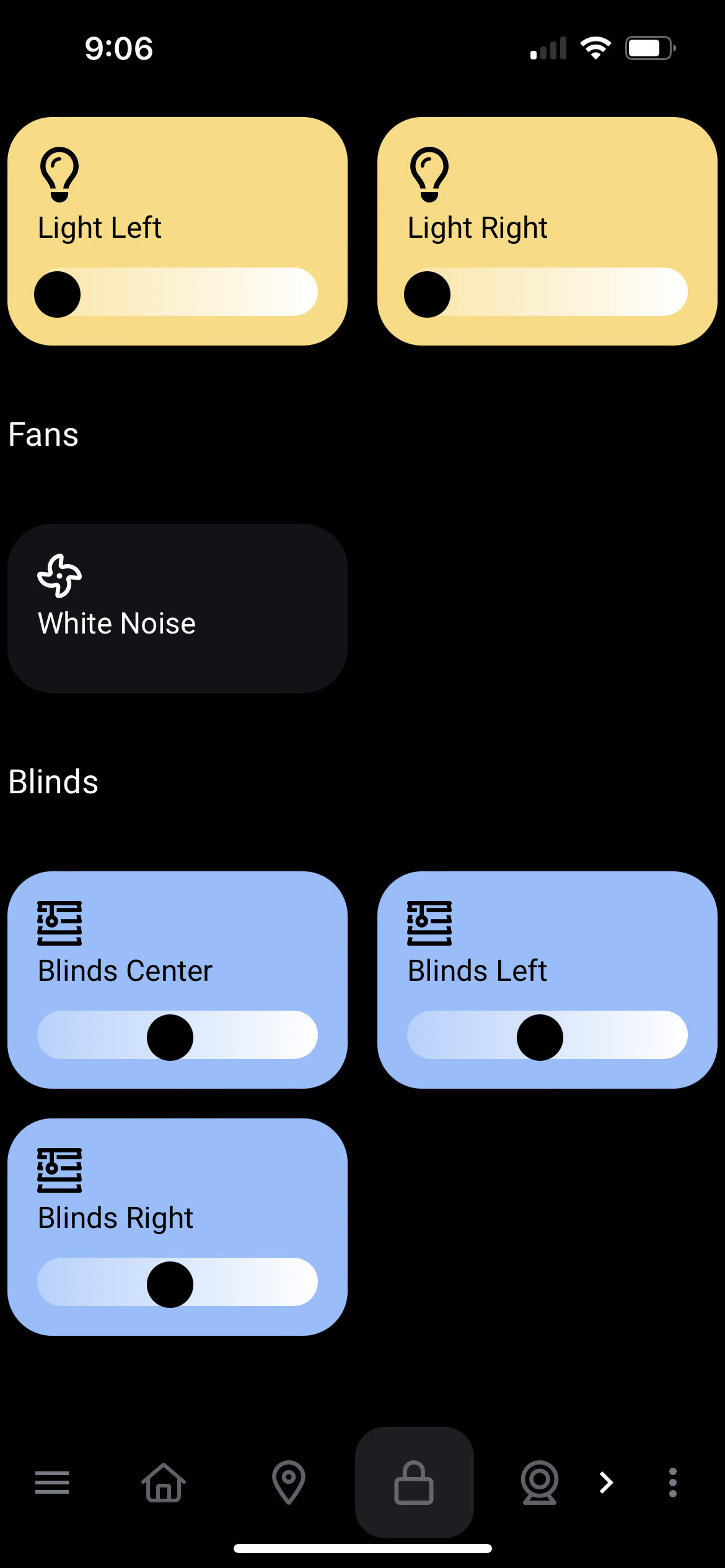Tap the Light Left brightness slider
The height and width of the screenshot is (1568, 725).
pyautogui.click(x=176, y=292)
